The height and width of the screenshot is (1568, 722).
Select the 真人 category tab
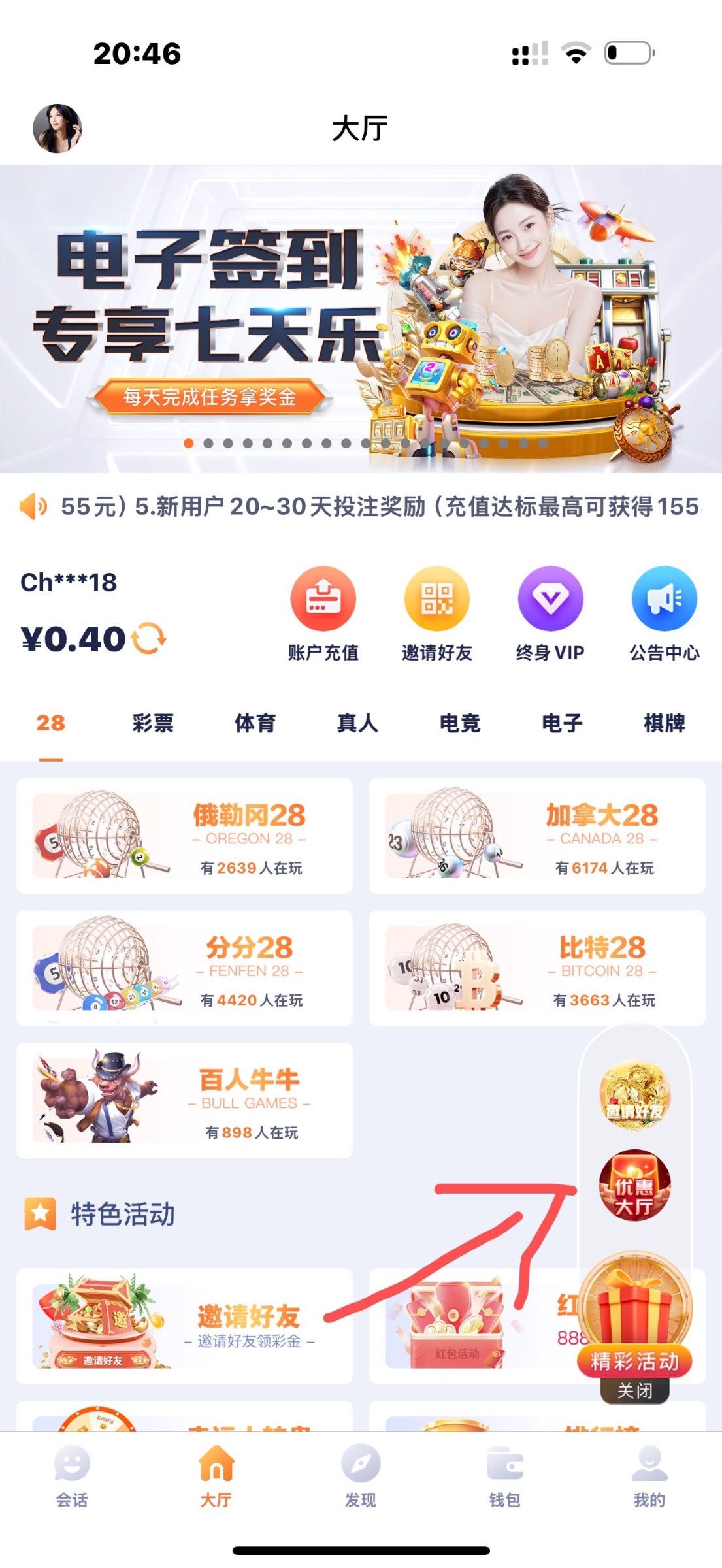357,723
